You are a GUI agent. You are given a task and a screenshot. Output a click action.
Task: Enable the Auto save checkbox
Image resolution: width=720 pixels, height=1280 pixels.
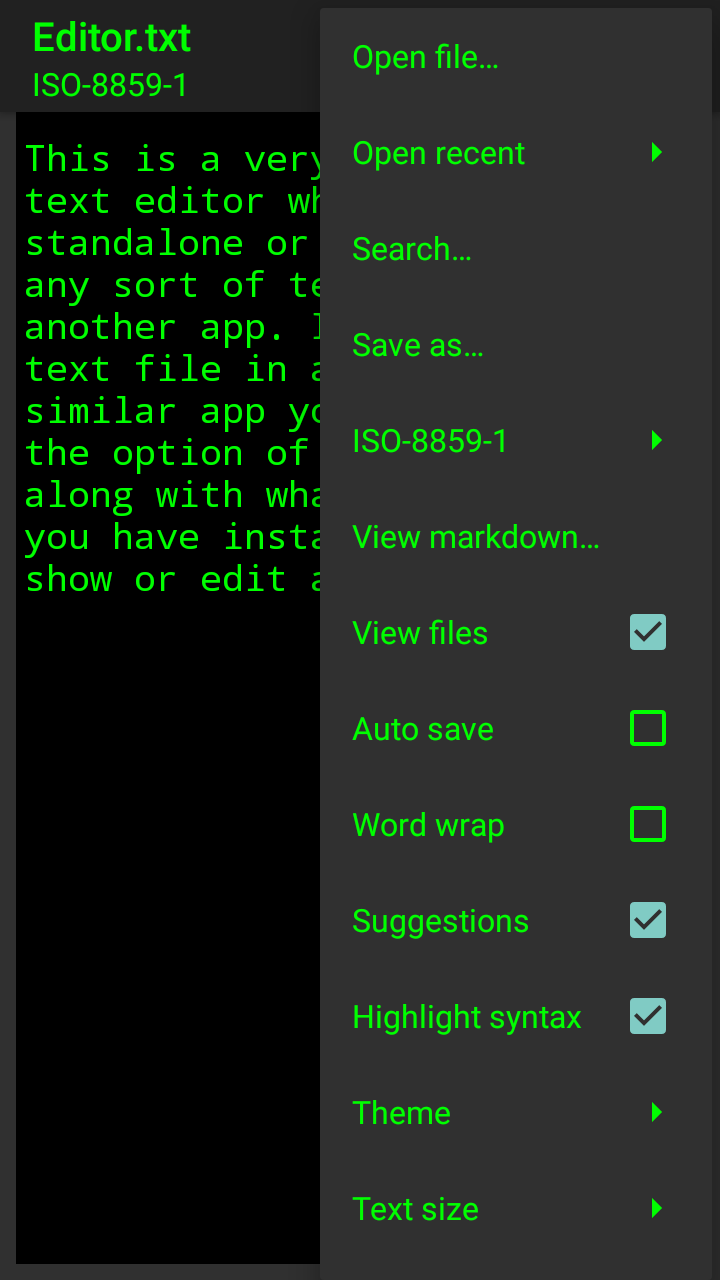click(x=647, y=729)
